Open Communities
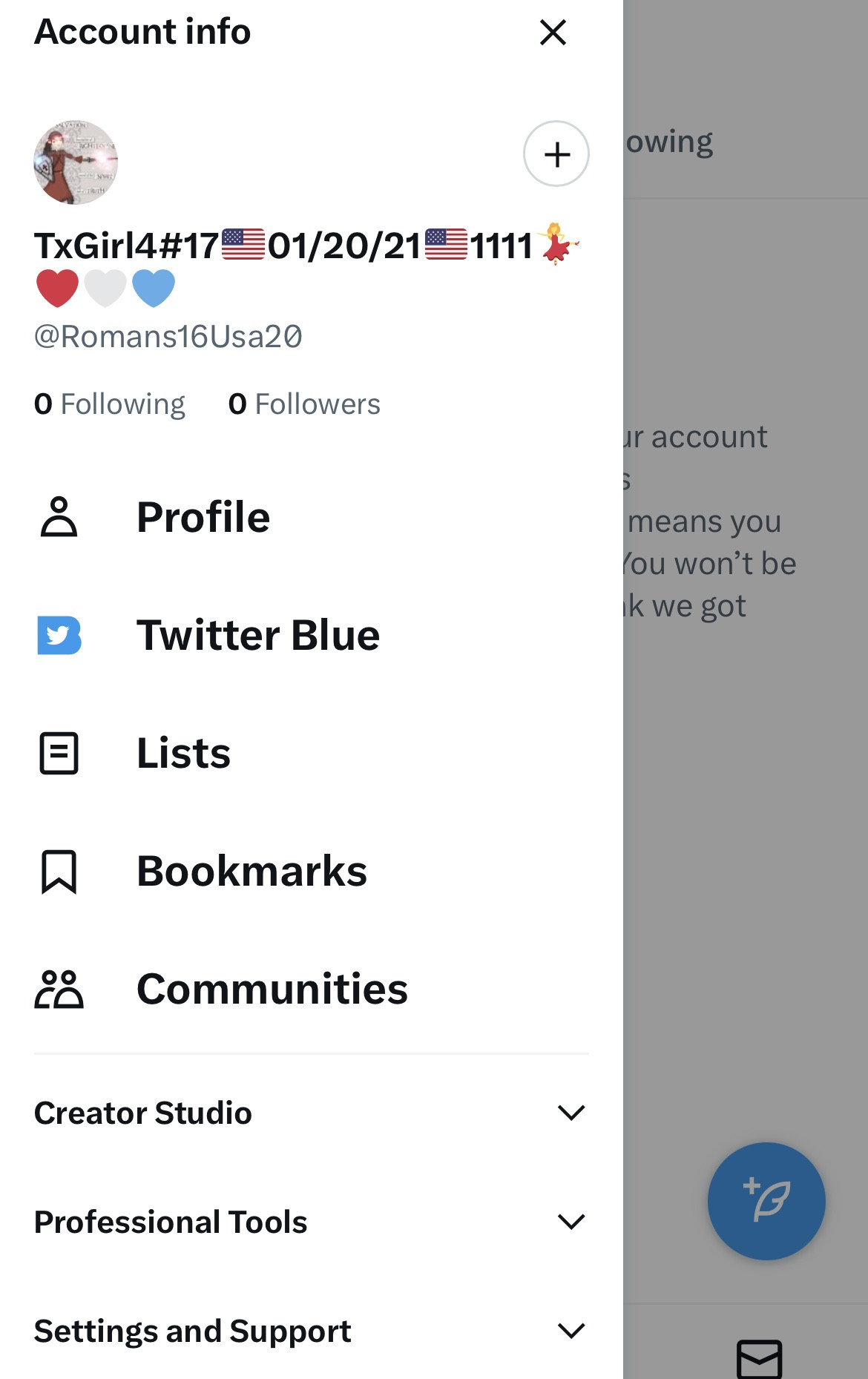Screen dimensions: 868x1379 (272, 989)
